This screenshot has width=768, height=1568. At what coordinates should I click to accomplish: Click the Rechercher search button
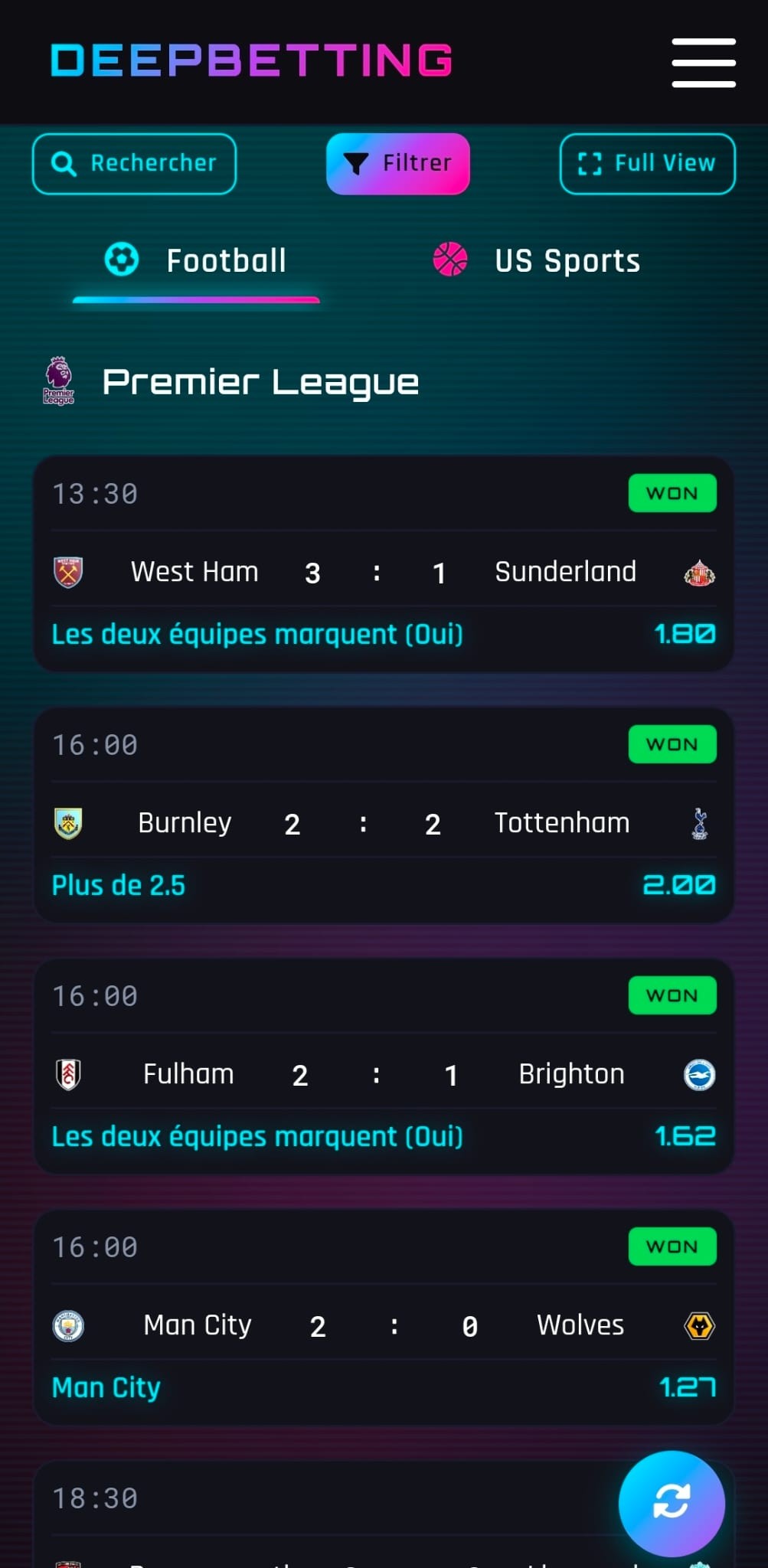(134, 163)
